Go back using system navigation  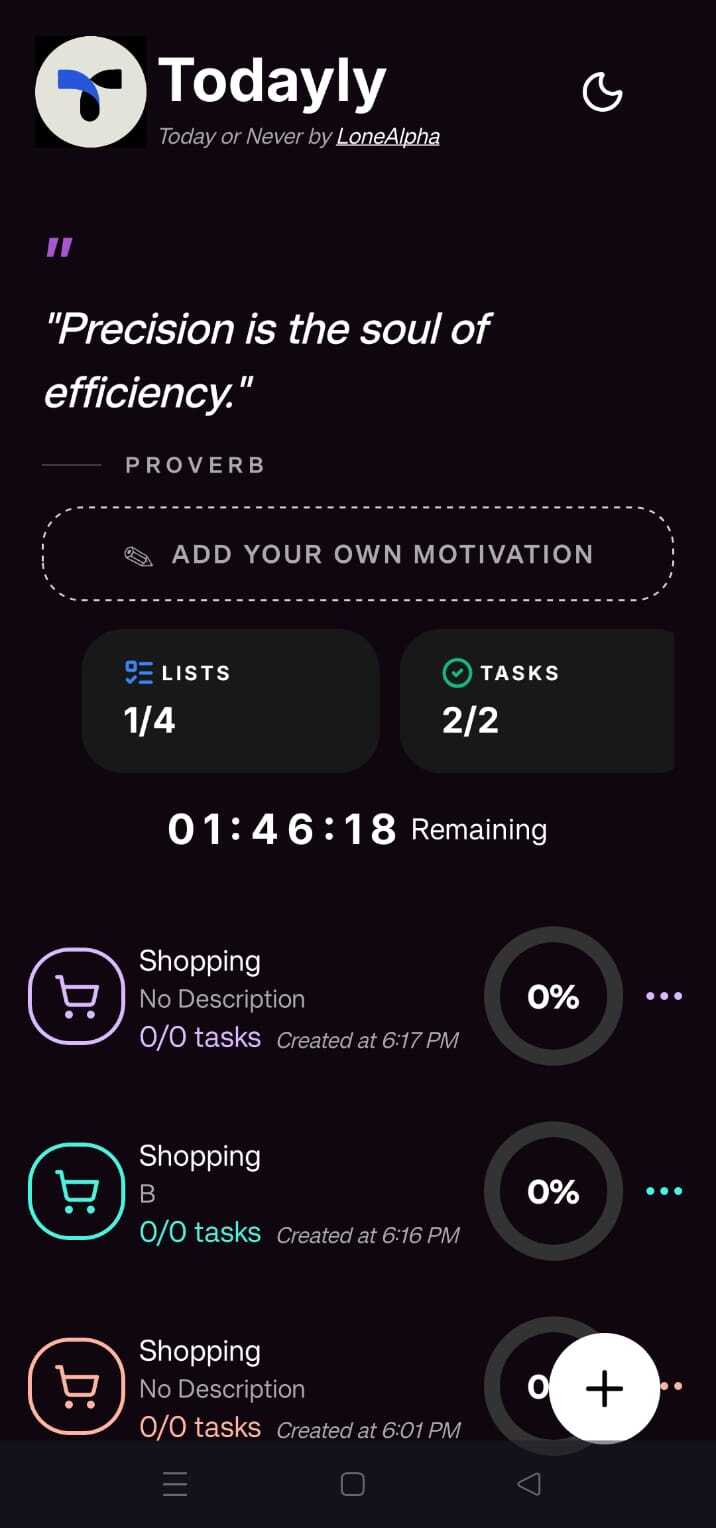click(529, 1484)
